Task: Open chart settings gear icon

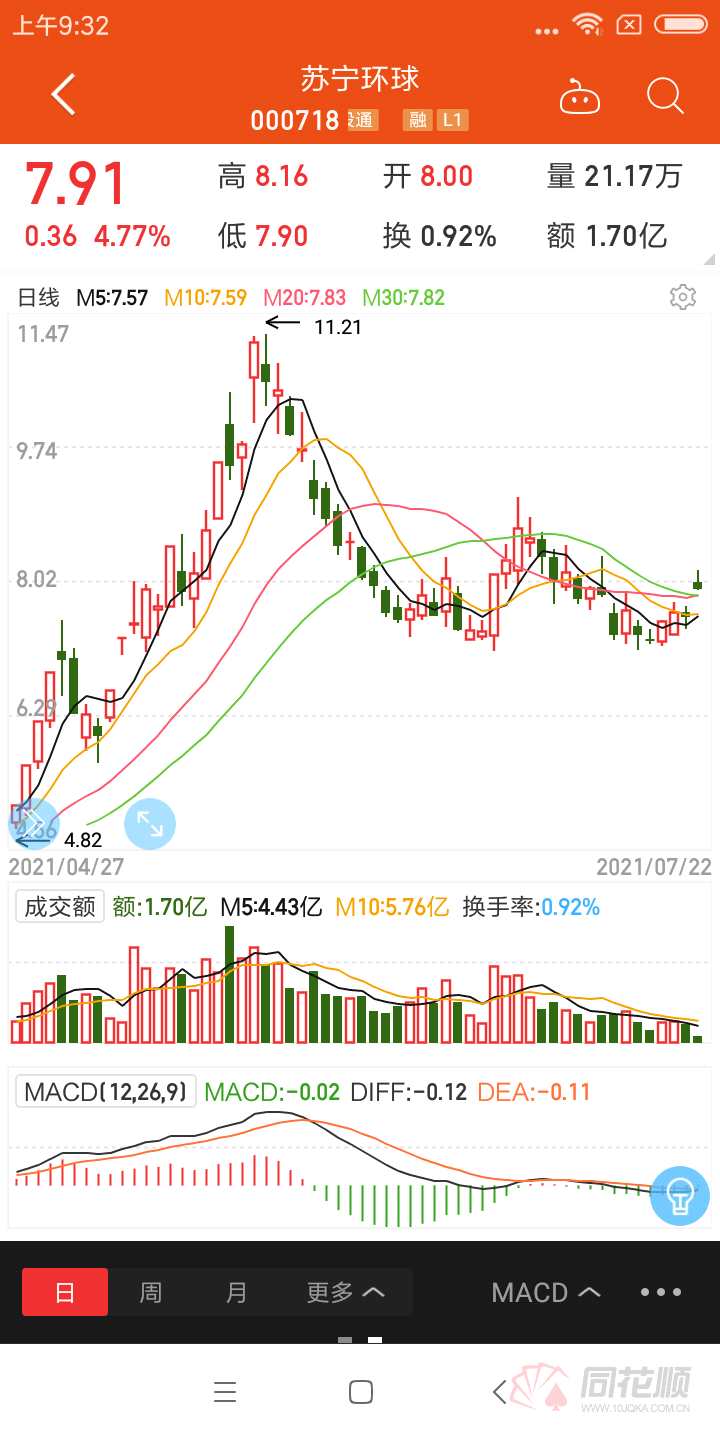Action: click(x=683, y=297)
